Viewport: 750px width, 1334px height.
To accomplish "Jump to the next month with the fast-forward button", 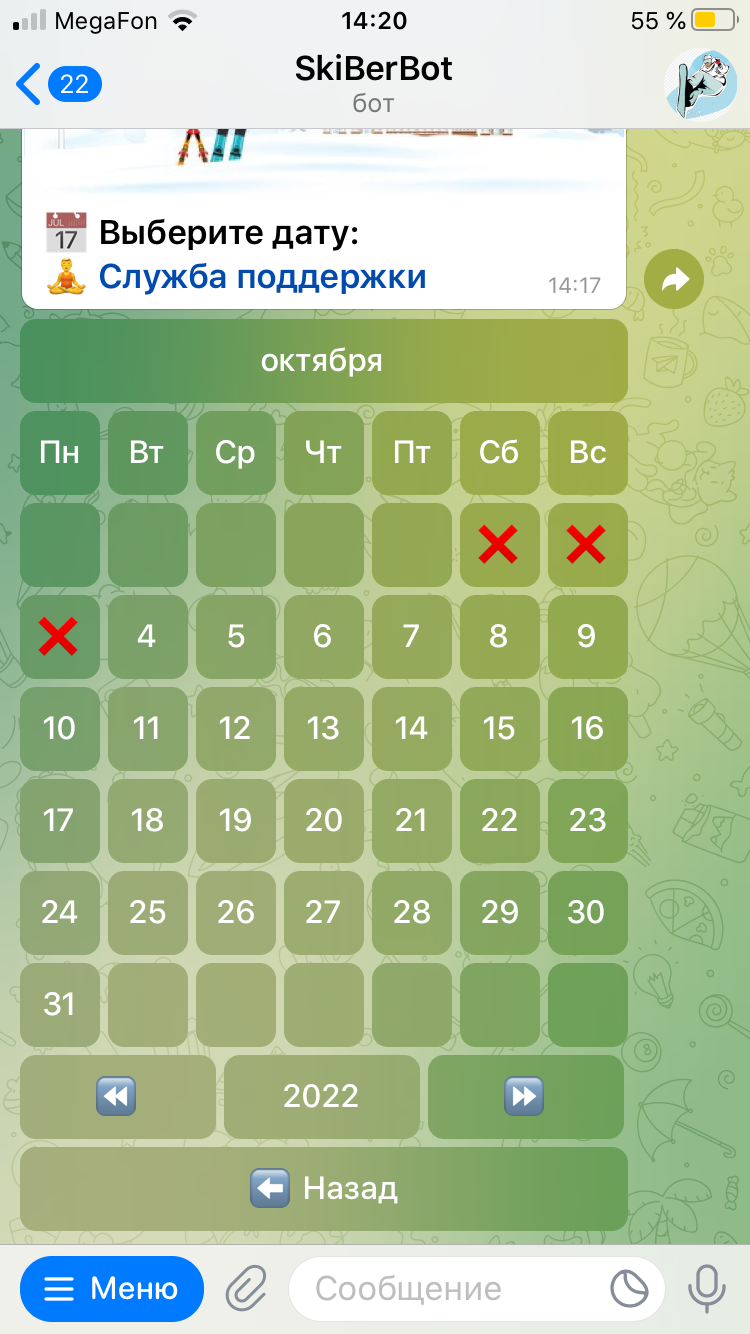I will (525, 1097).
